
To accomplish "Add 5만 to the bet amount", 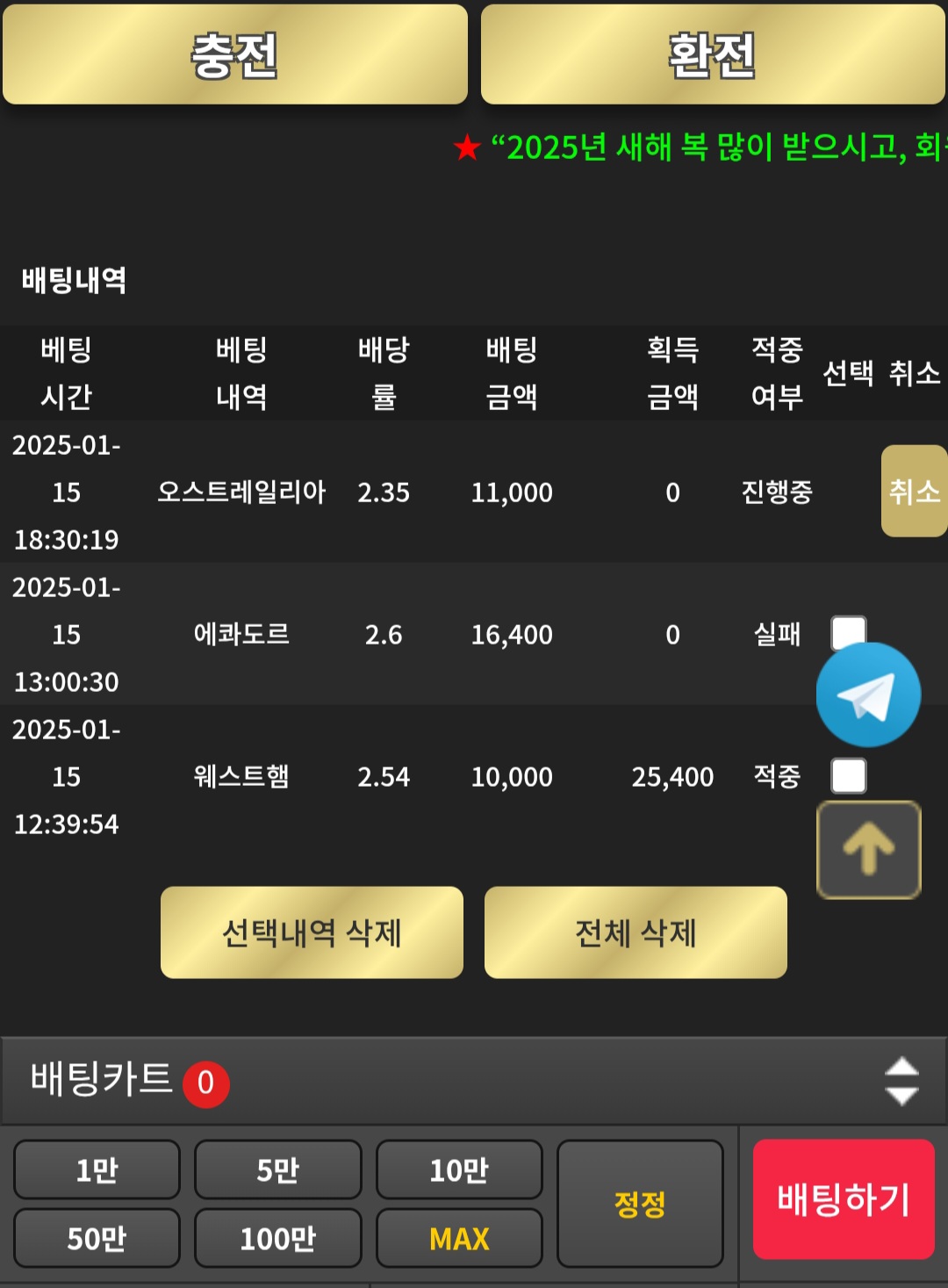I will click(277, 1169).
